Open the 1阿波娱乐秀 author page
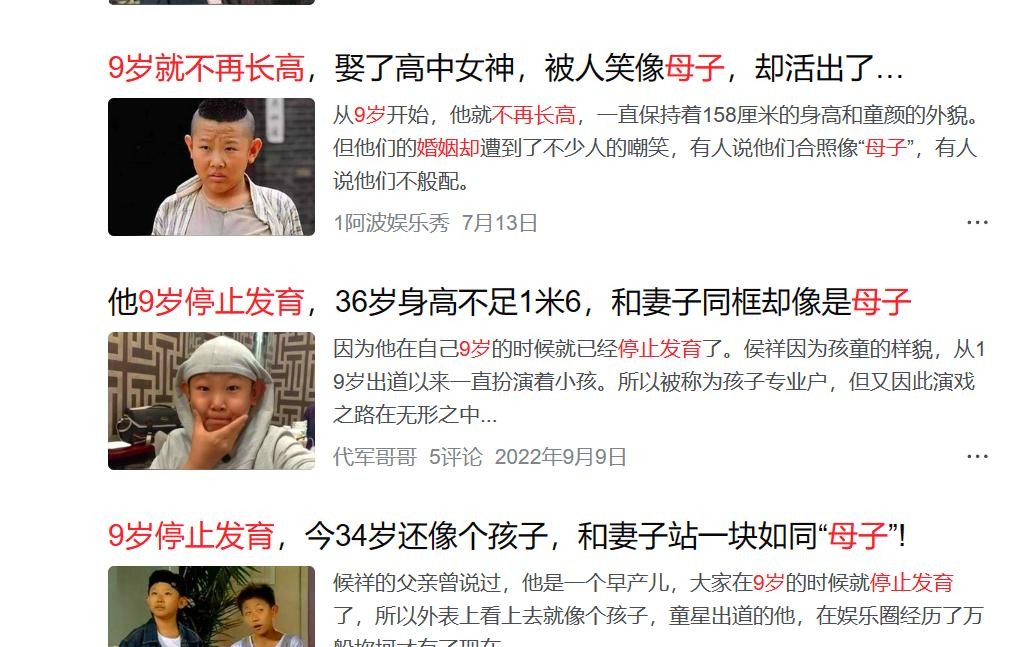The height and width of the screenshot is (647, 1016). pos(391,222)
